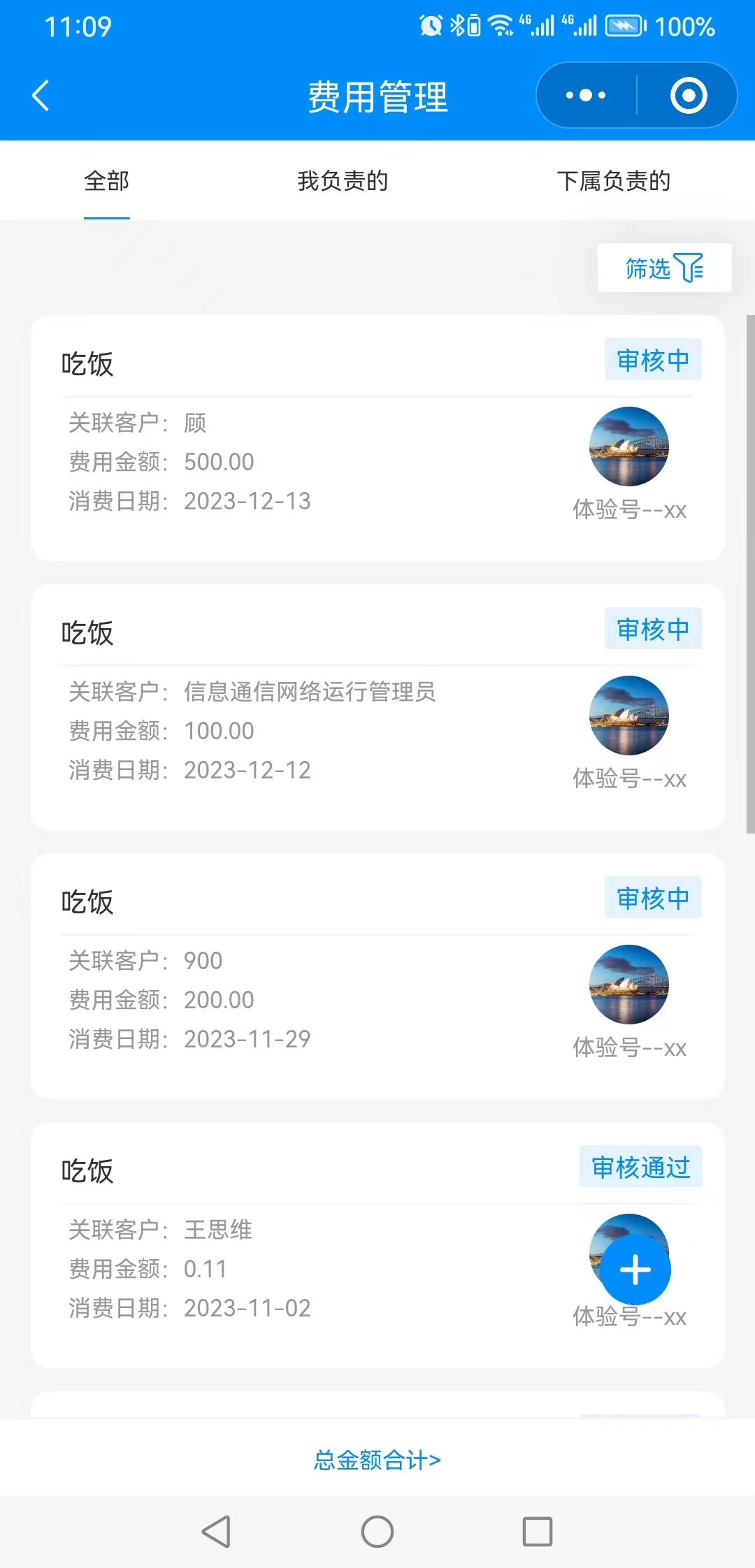Go back from 费用管理 page
The image size is (755, 1568).
pos(41,96)
